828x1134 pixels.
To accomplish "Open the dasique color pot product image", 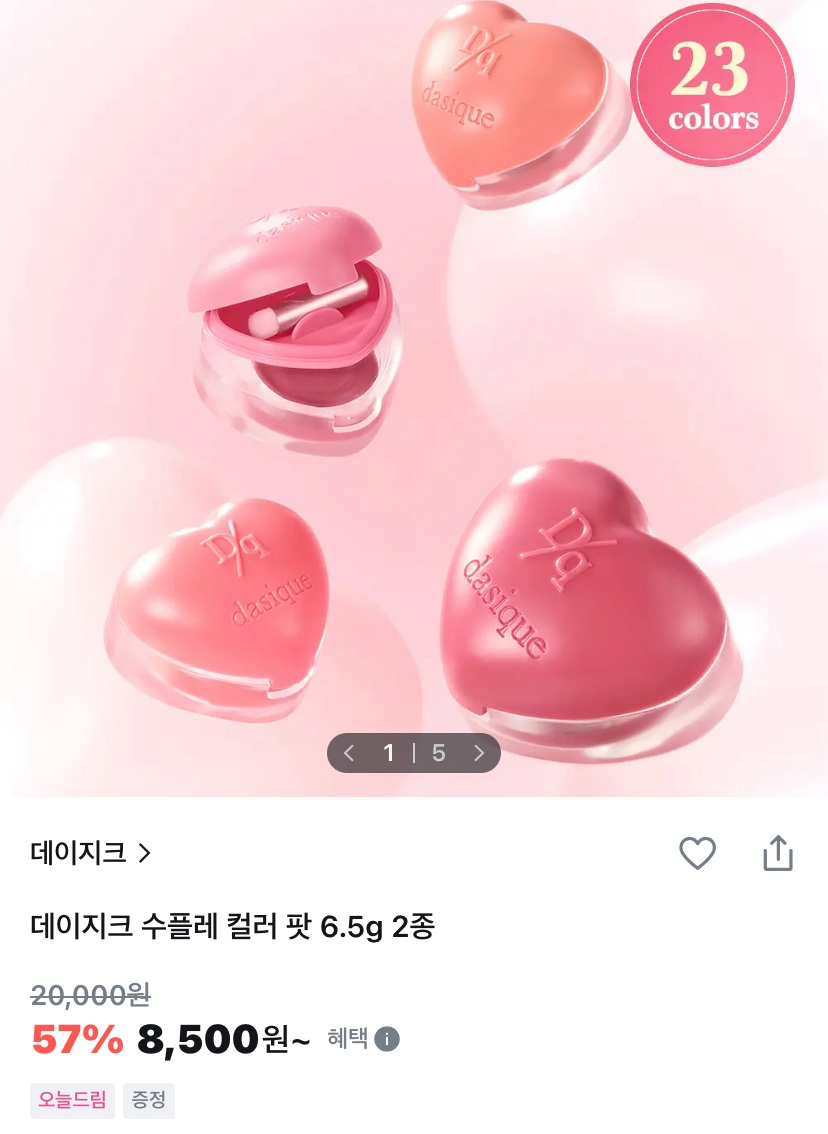I will (414, 400).
